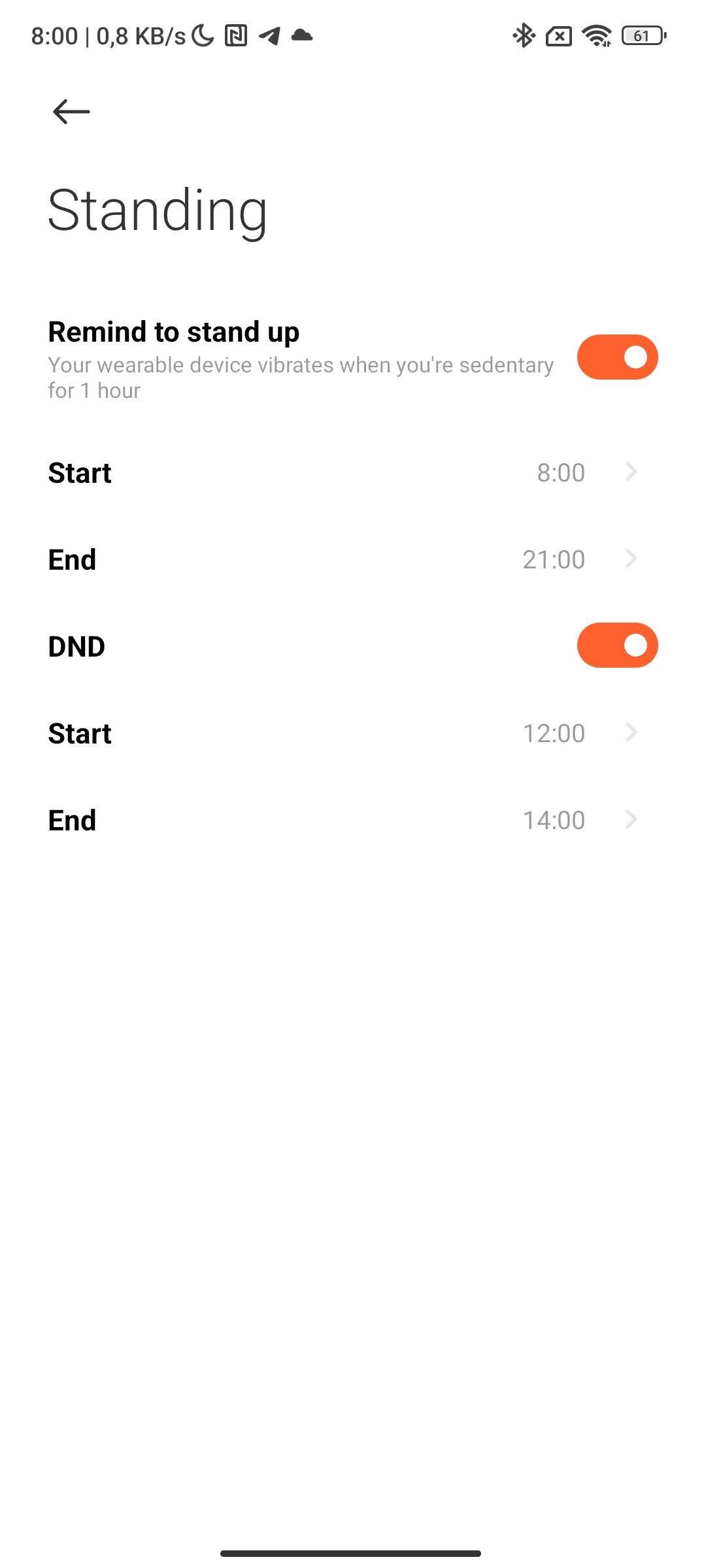Click the cloud notification icon in status bar
The width and height of the screenshot is (706, 1568).
tap(303, 37)
